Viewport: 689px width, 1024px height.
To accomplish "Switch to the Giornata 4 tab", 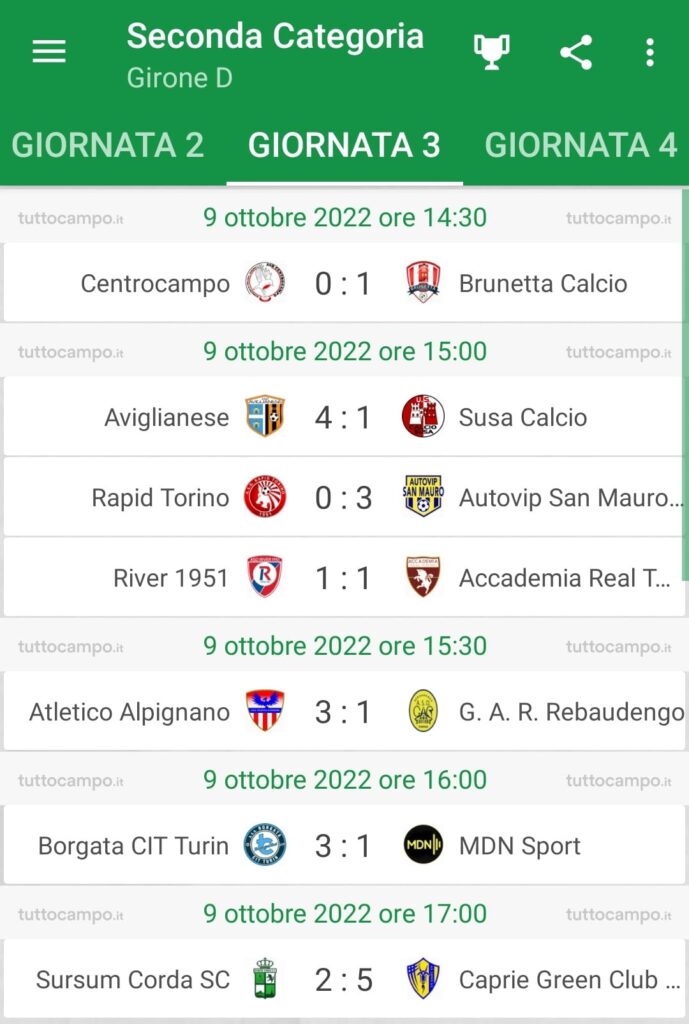I will point(581,145).
